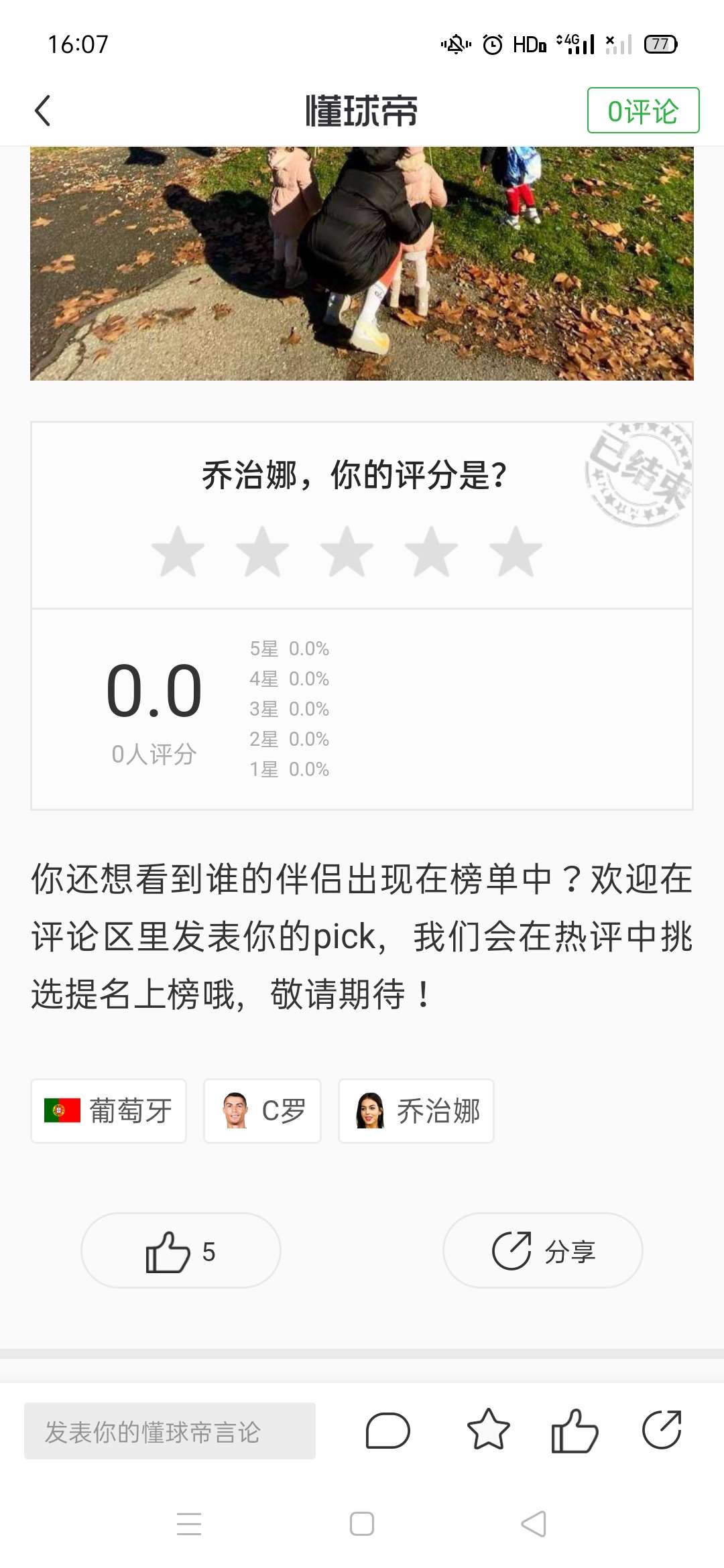
Task: Open the C罗 tag
Action: tap(262, 1111)
